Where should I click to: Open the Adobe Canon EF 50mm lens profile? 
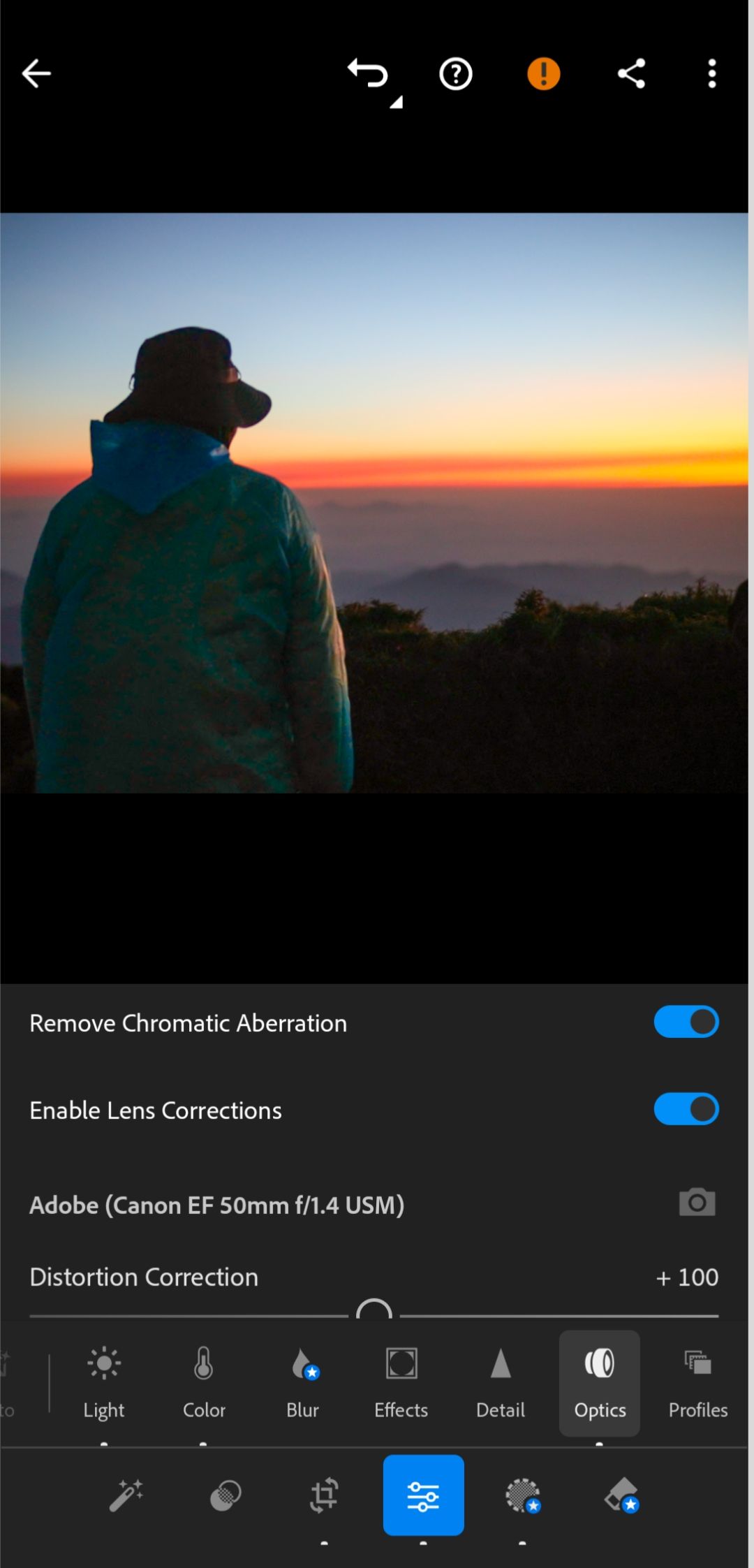216,1205
